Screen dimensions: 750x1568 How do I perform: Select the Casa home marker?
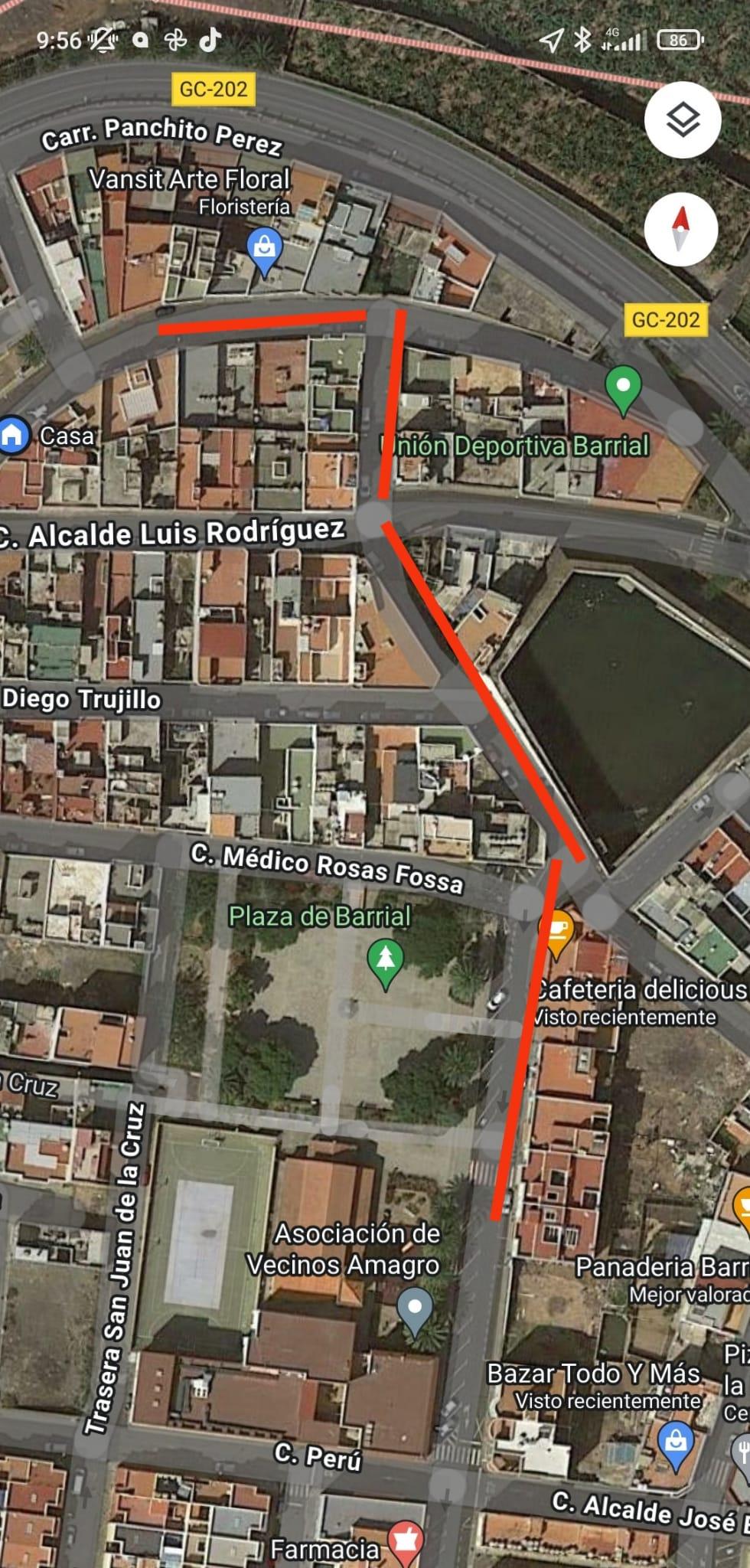(x=12, y=436)
